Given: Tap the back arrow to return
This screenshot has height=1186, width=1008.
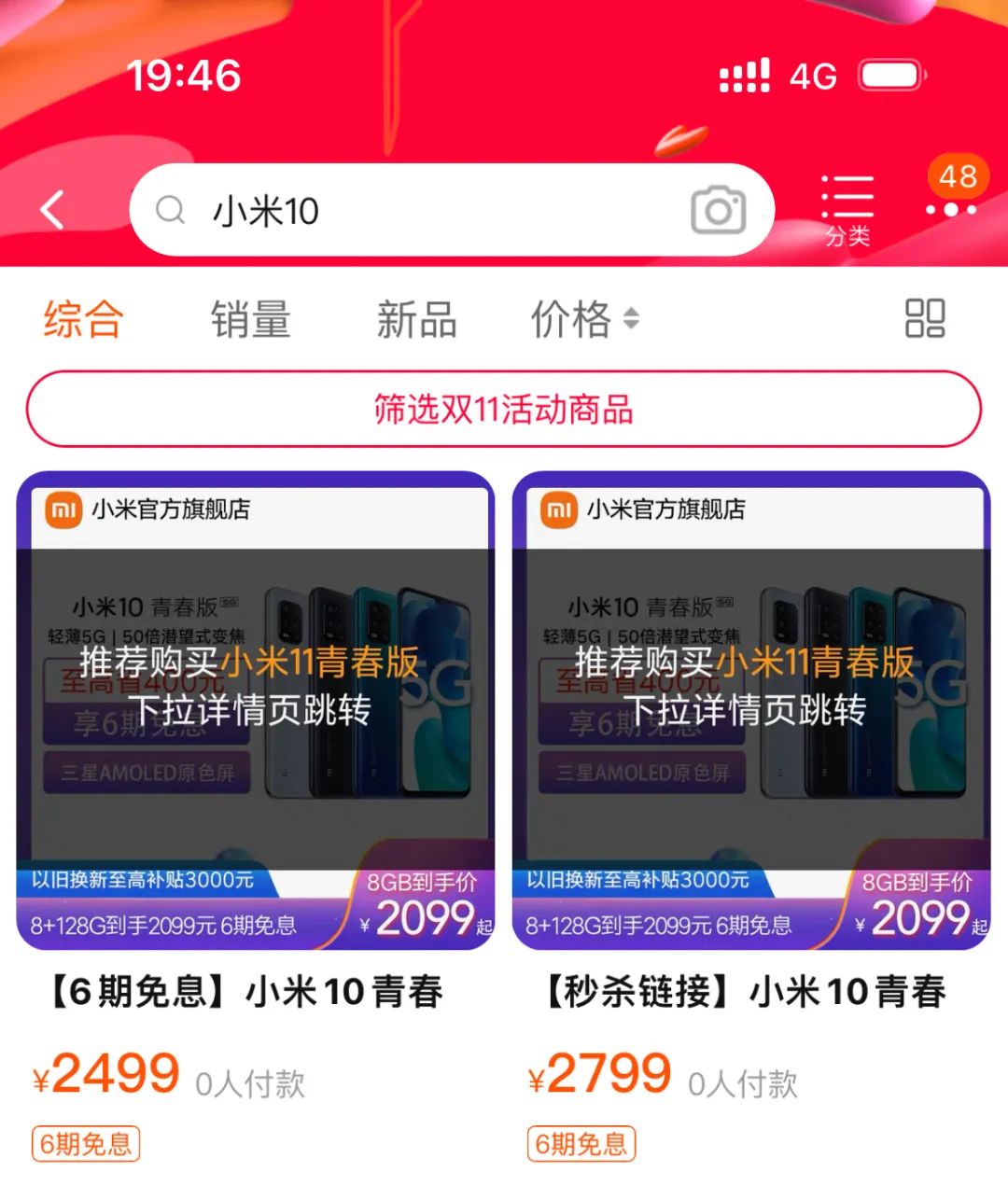Looking at the screenshot, I should 51,210.
